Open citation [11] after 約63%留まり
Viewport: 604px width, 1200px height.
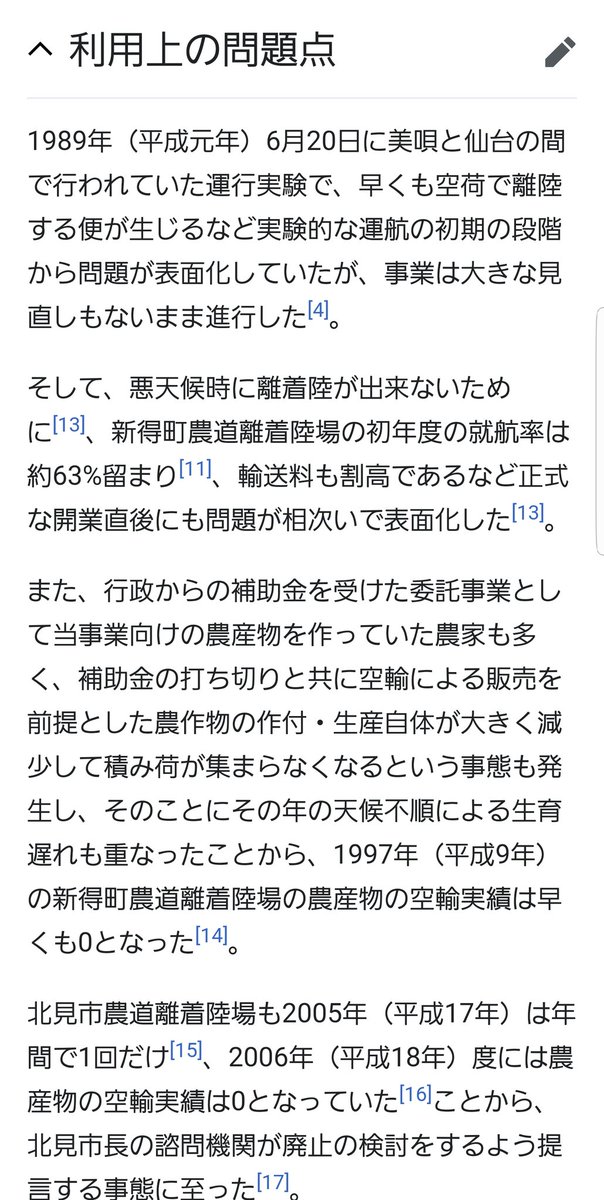point(196,467)
